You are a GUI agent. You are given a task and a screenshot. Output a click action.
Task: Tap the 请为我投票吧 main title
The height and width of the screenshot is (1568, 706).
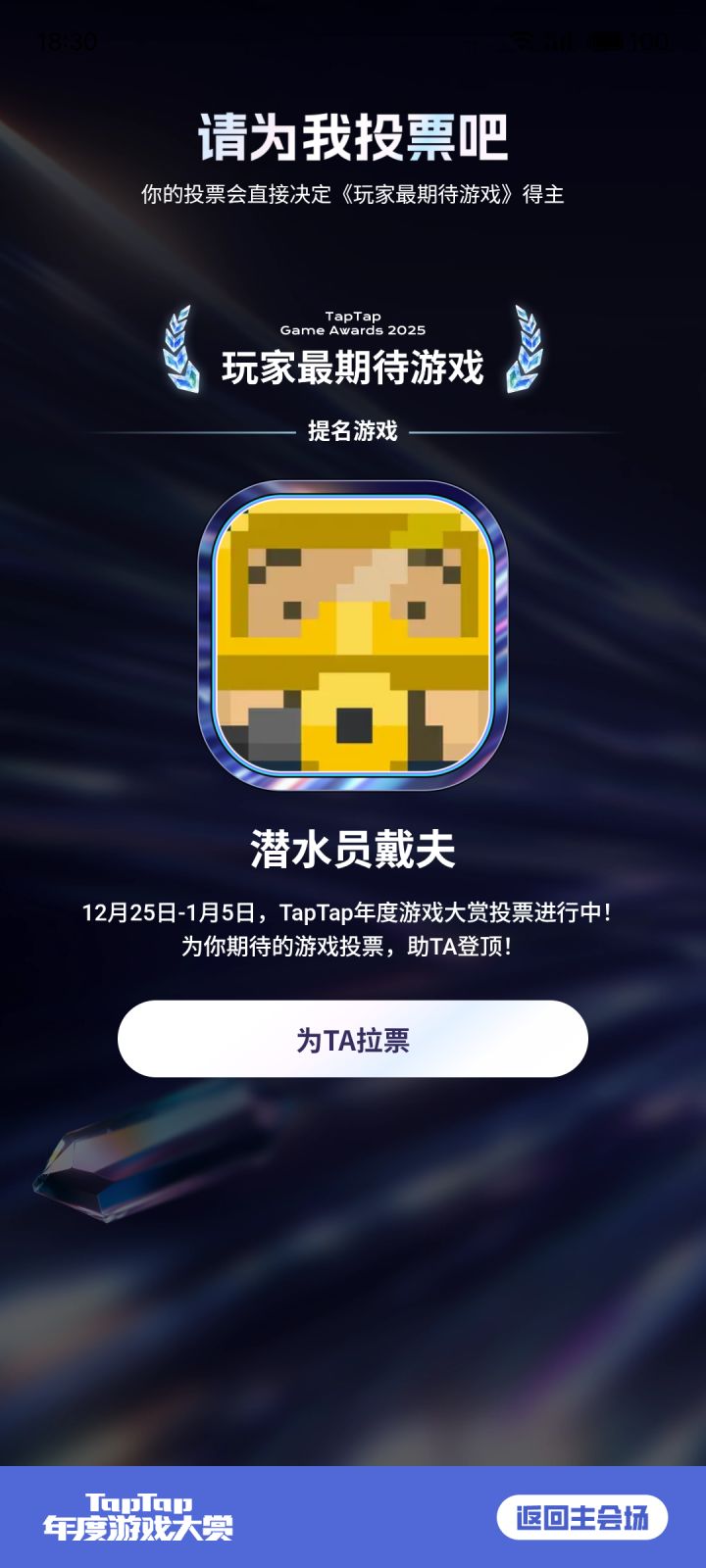tap(353, 137)
